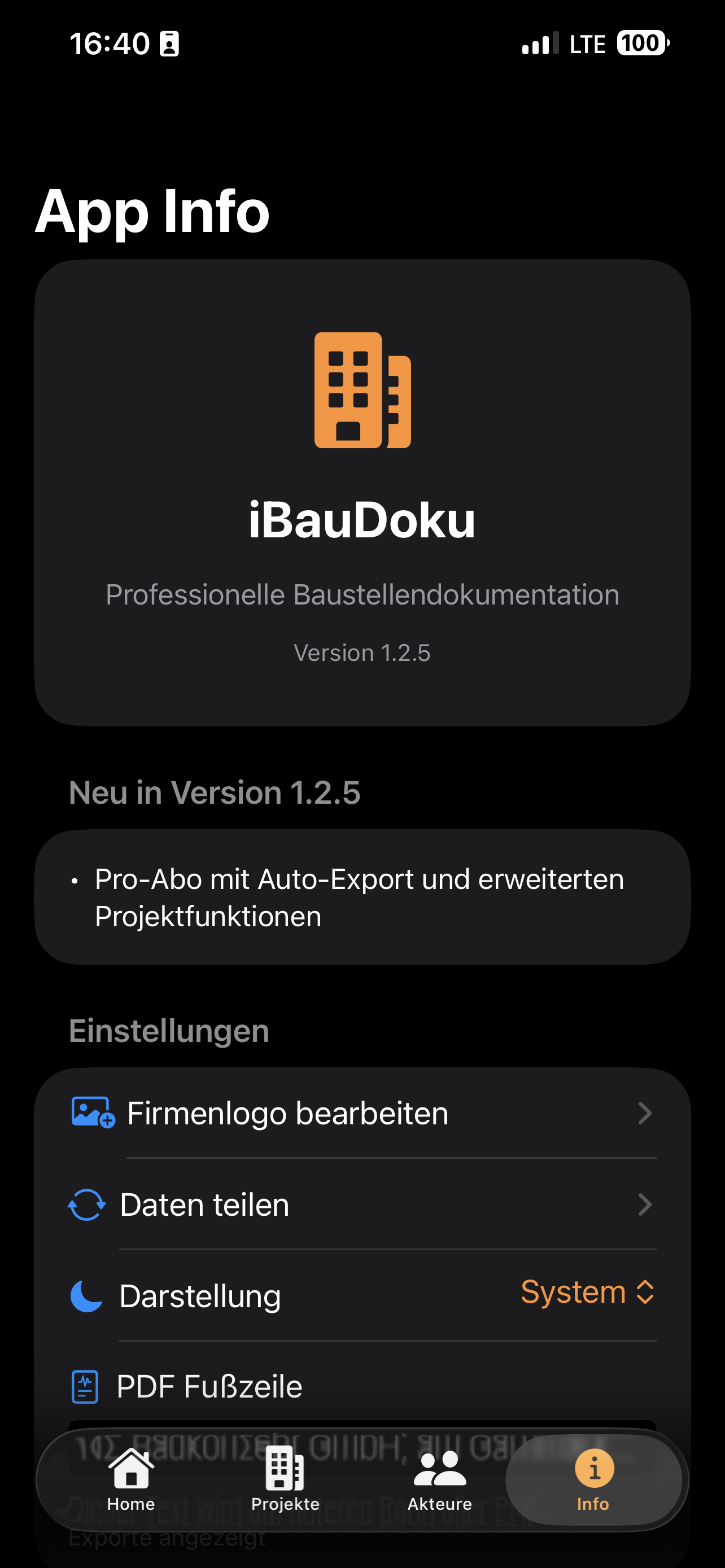
Task: Tap the blue sync icon next to Daten teilen
Action: point(87,1205)
